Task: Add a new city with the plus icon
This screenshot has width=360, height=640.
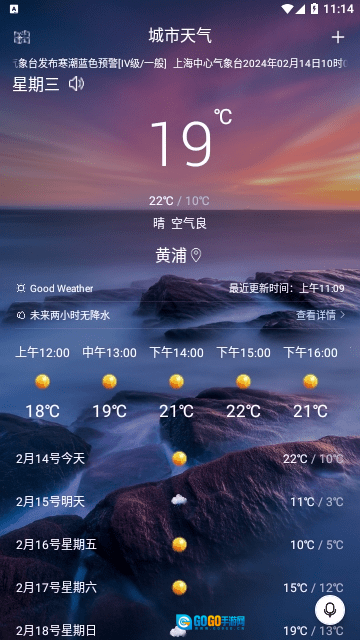Action: (x=338, y=37)
